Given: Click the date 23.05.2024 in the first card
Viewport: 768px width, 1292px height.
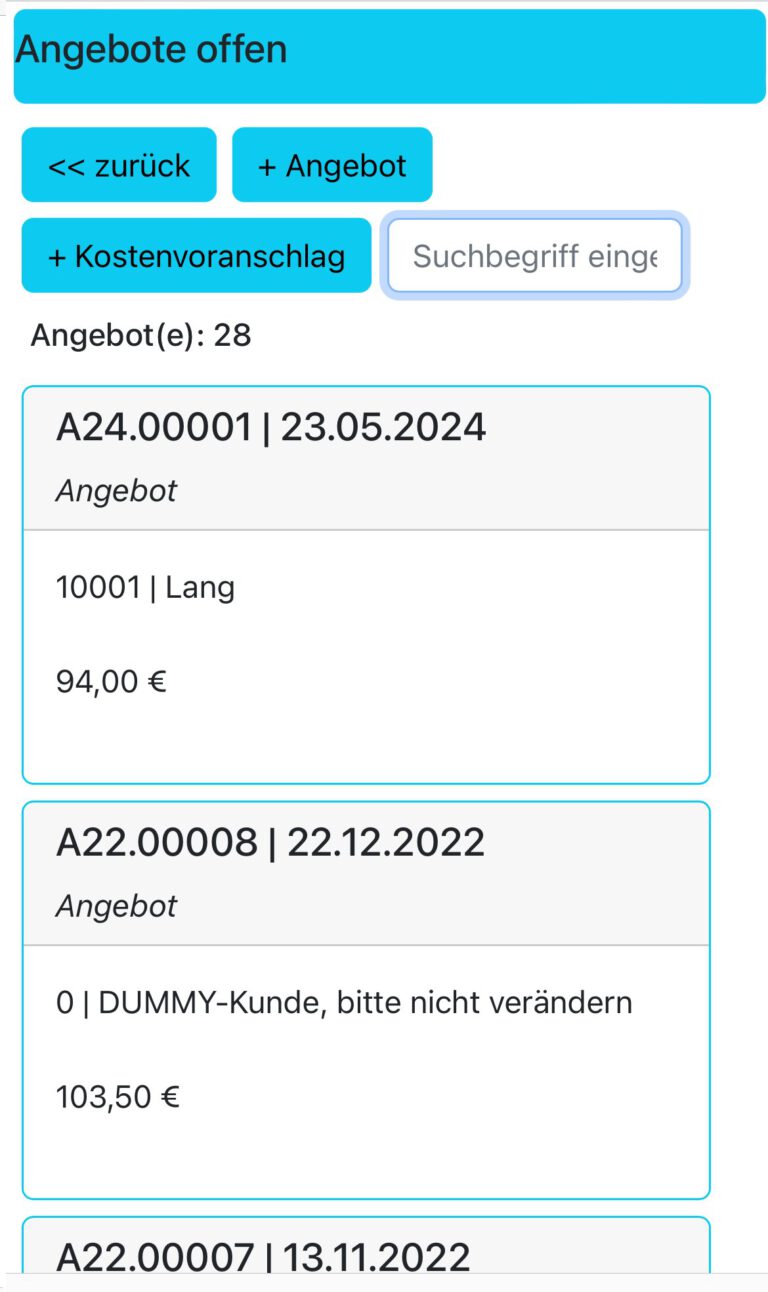Looking at the screenshot, I should [397, 427].
